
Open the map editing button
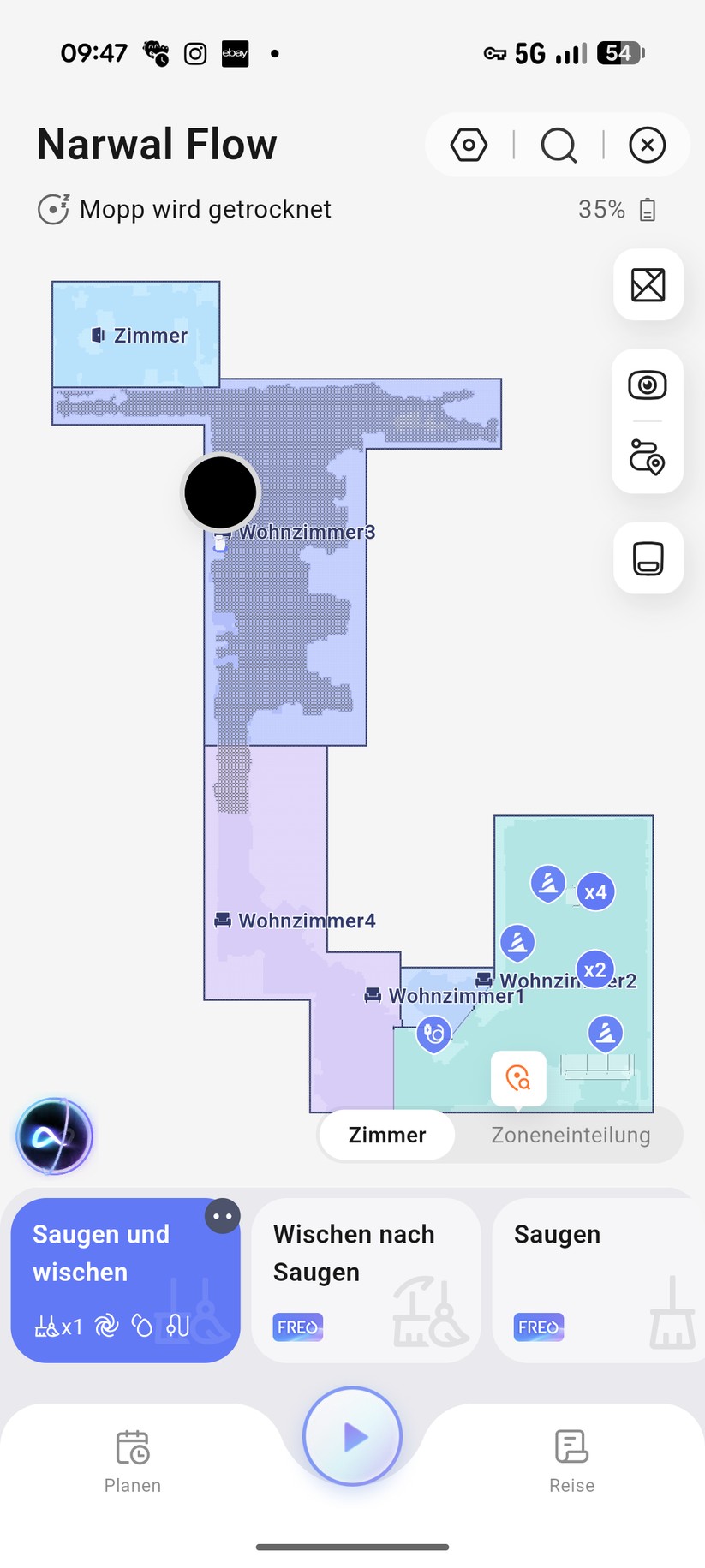pyautogui.click(x=648, y=285)
